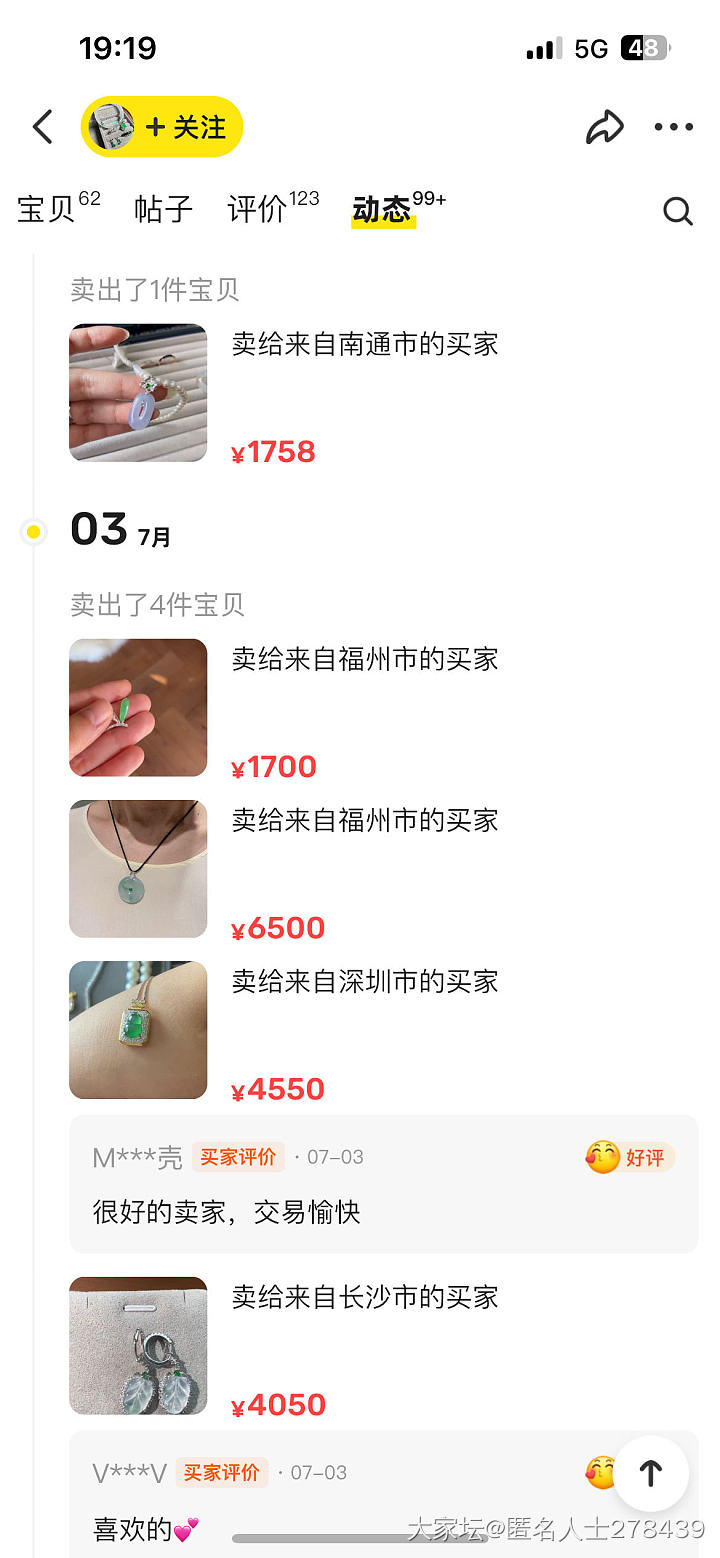
Task: Open the ¥6500 pendant sold to 福州市
Action: 138,869
